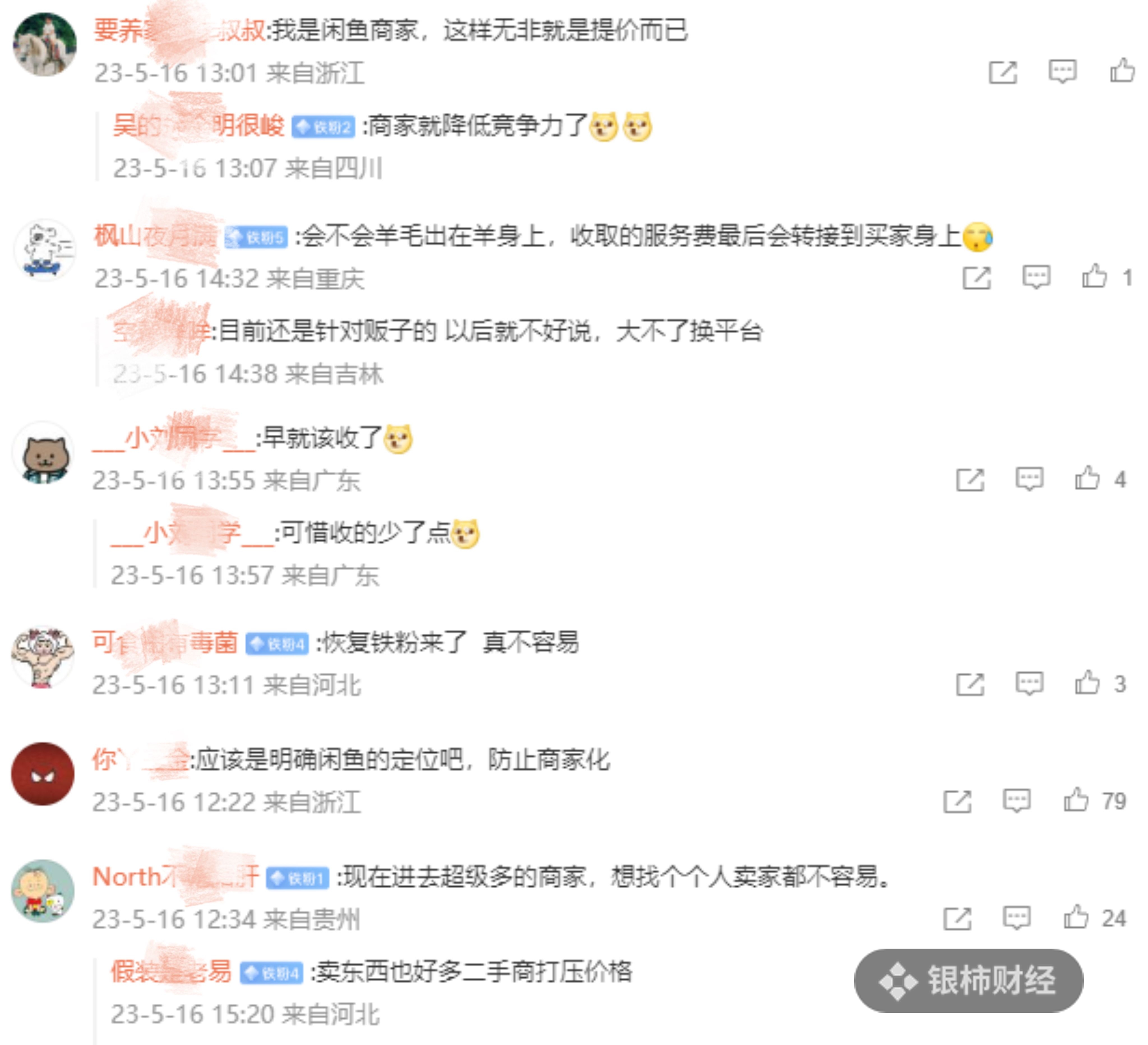Share the comment from 重庆 at 14:32
Image resolution: width=1148 pixels, height=1045 pixels.
(x=976, y=278)
